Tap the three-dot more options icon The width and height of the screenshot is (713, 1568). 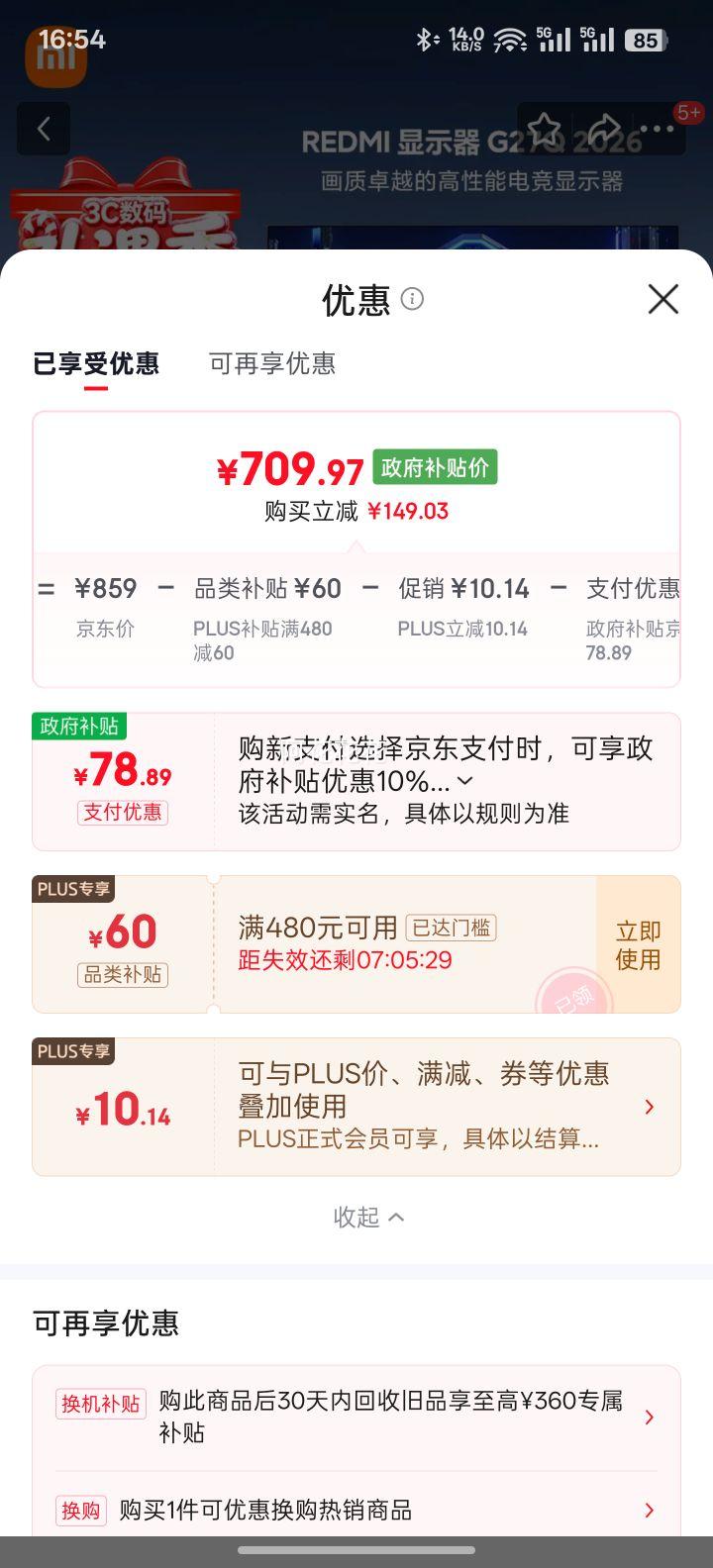click(656, 128)
